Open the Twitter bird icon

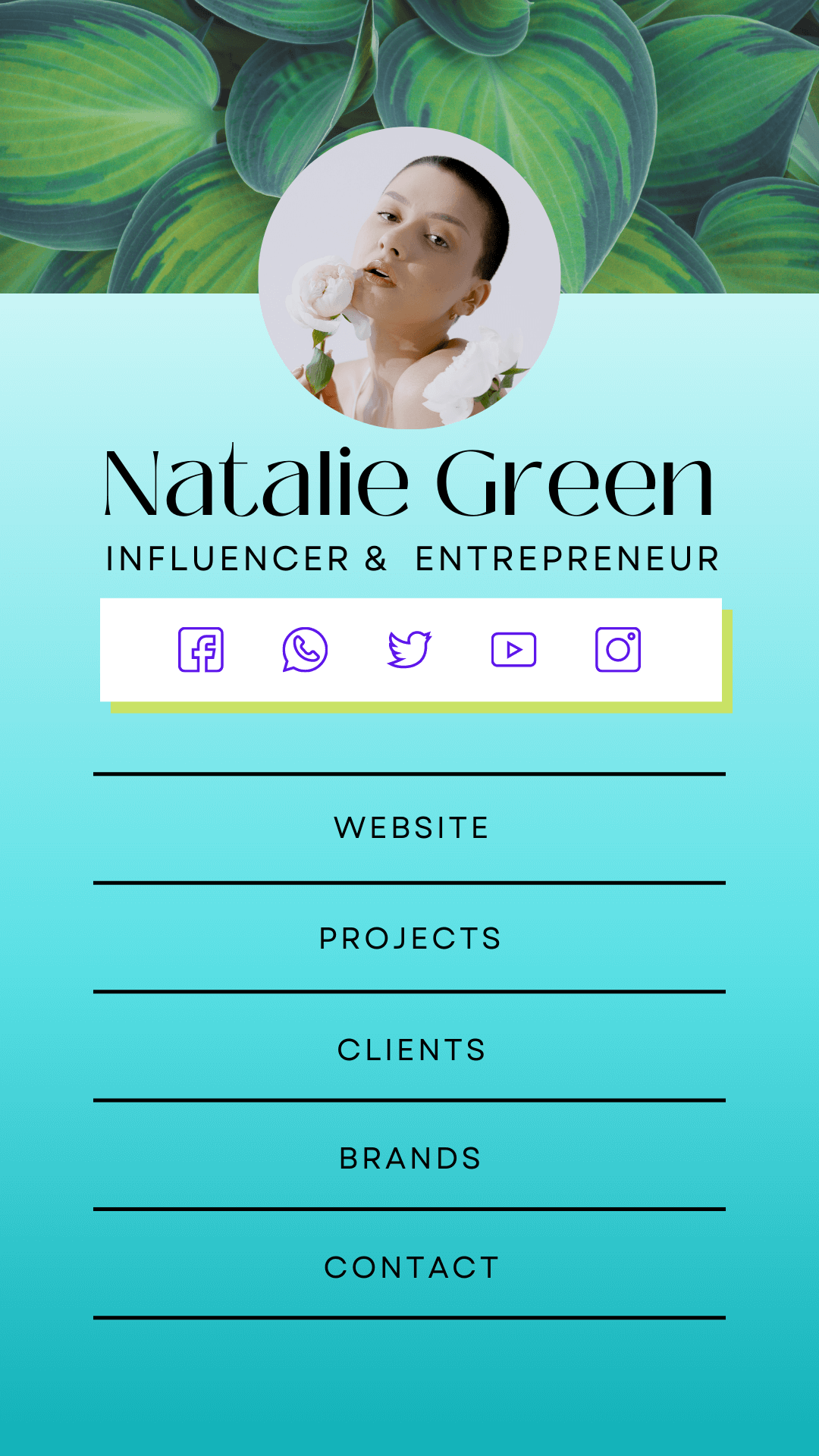click(409, 650)
